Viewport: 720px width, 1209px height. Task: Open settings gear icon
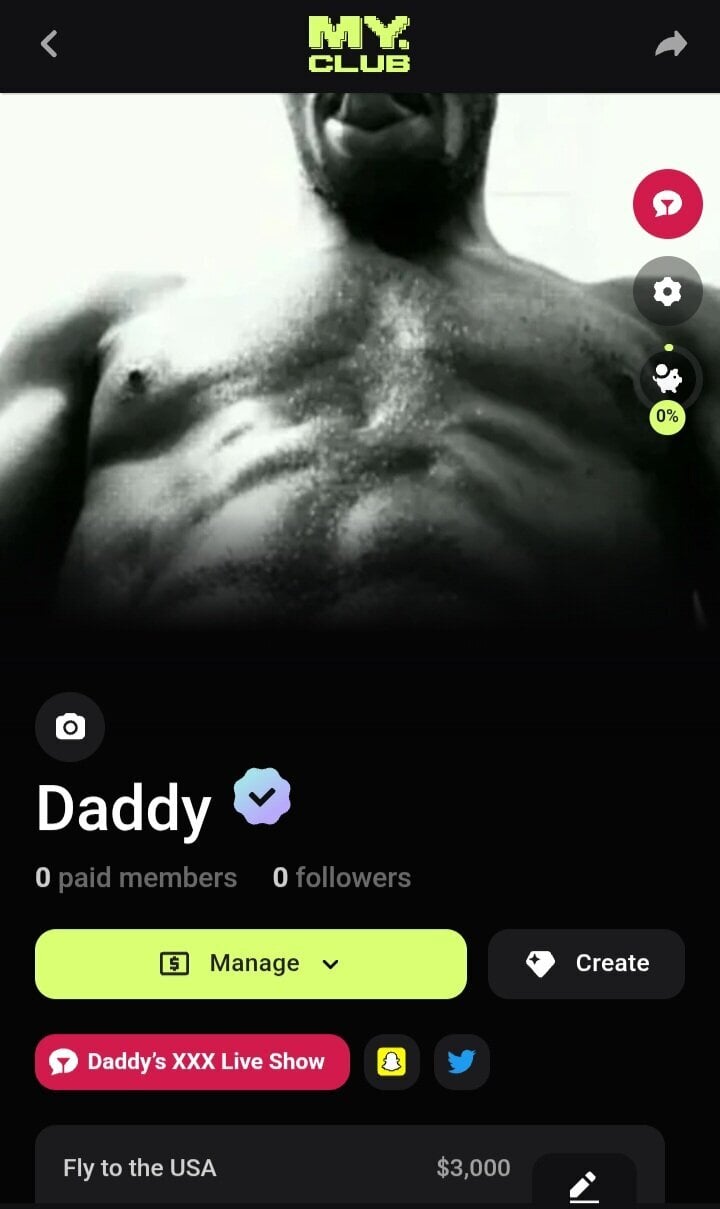coord(667,291)
